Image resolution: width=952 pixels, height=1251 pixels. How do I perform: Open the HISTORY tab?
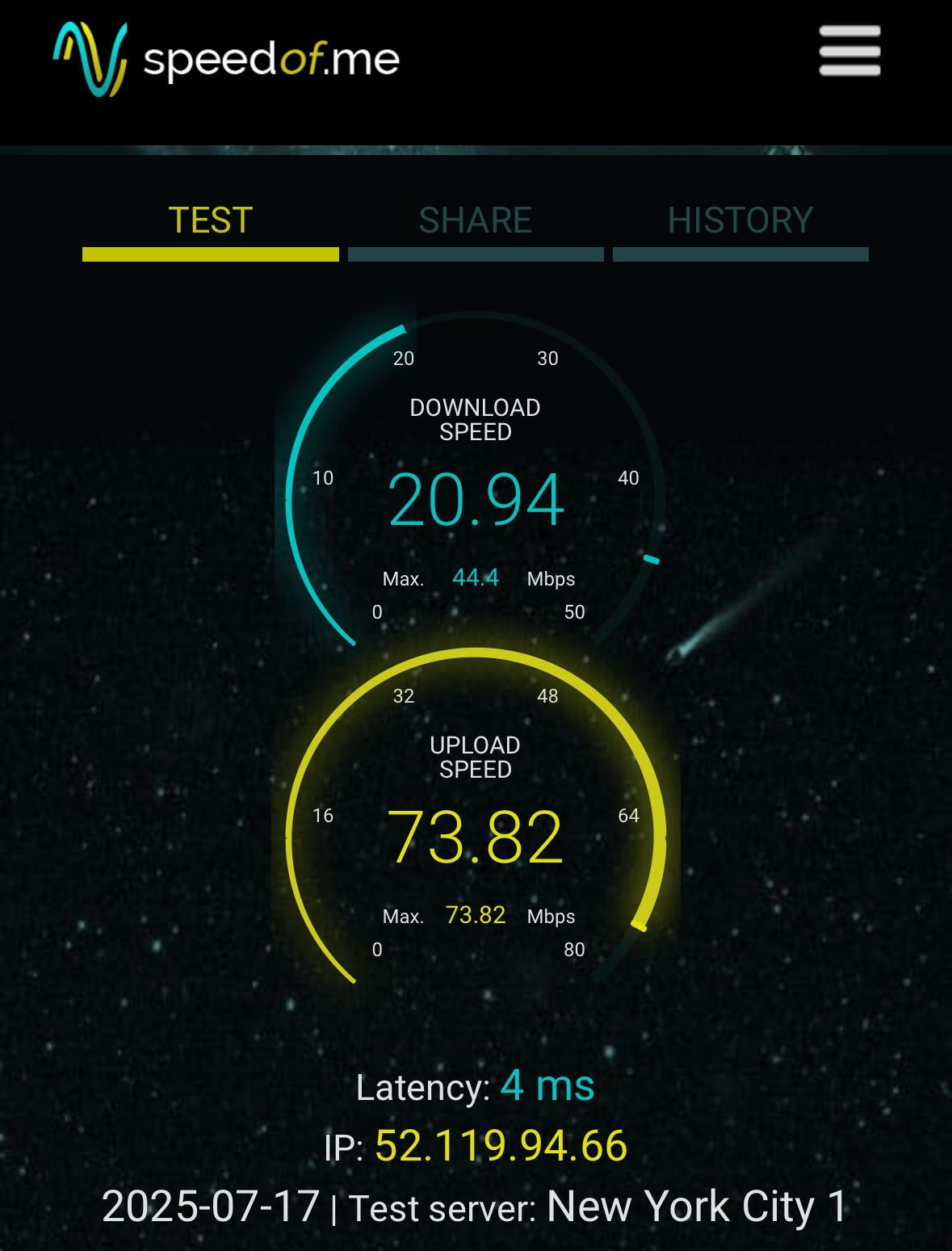point(740,221)
